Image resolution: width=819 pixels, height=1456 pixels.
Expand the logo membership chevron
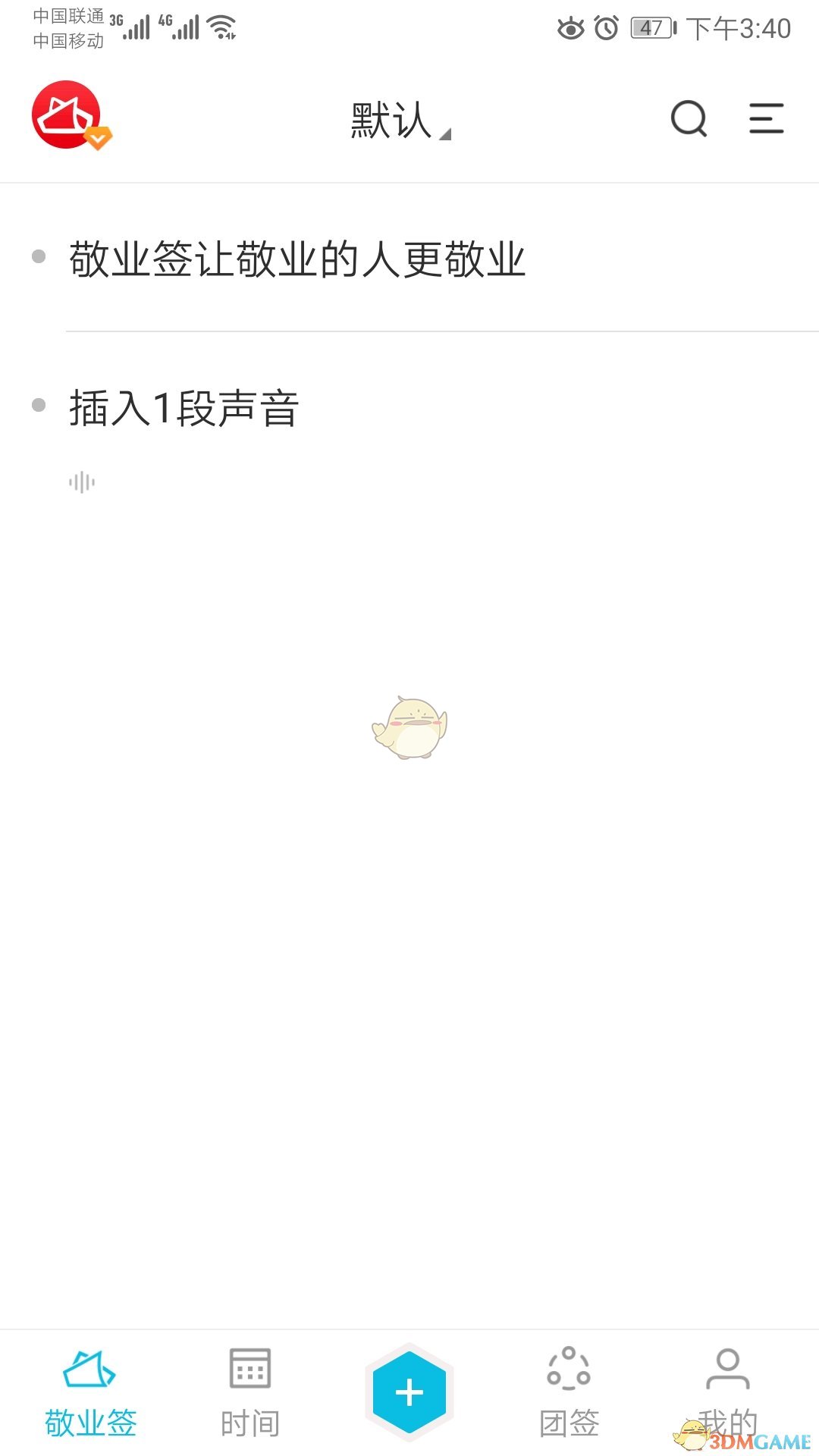(98, 137)
